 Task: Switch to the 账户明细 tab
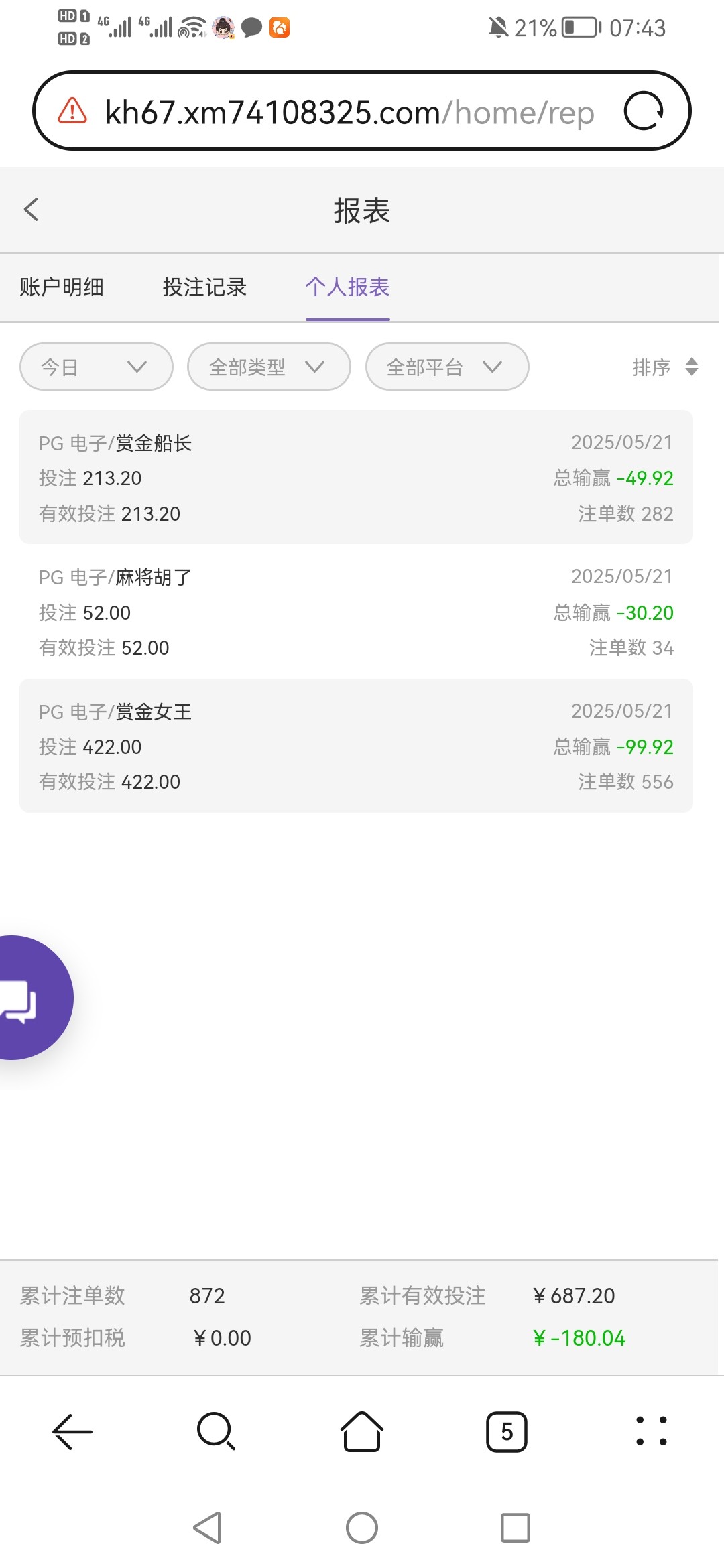[x=62, y=287]
